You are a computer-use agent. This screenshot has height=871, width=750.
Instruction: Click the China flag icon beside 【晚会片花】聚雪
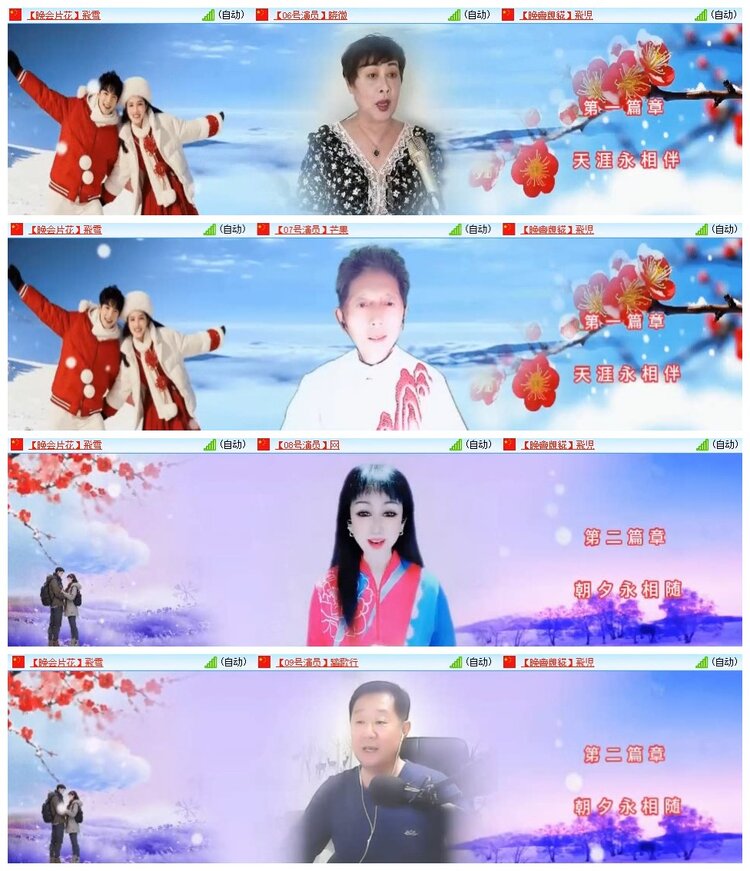point(15,13)
